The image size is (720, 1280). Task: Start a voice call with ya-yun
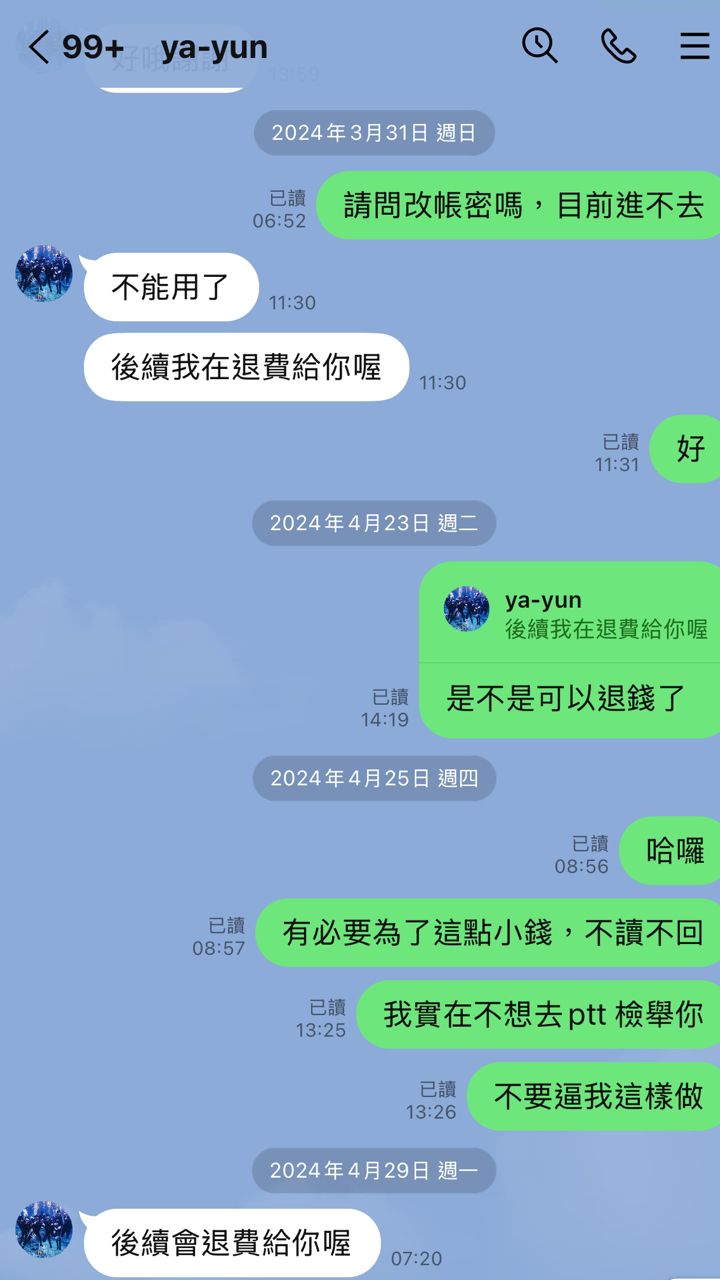pyautogui.click(x=618, y=46)
